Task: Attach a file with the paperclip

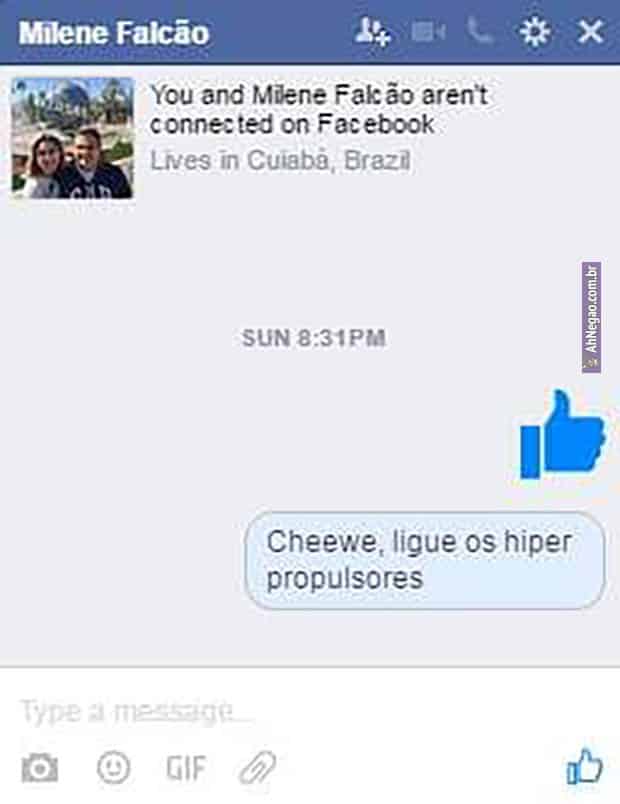Action: [x=257, y=768]
